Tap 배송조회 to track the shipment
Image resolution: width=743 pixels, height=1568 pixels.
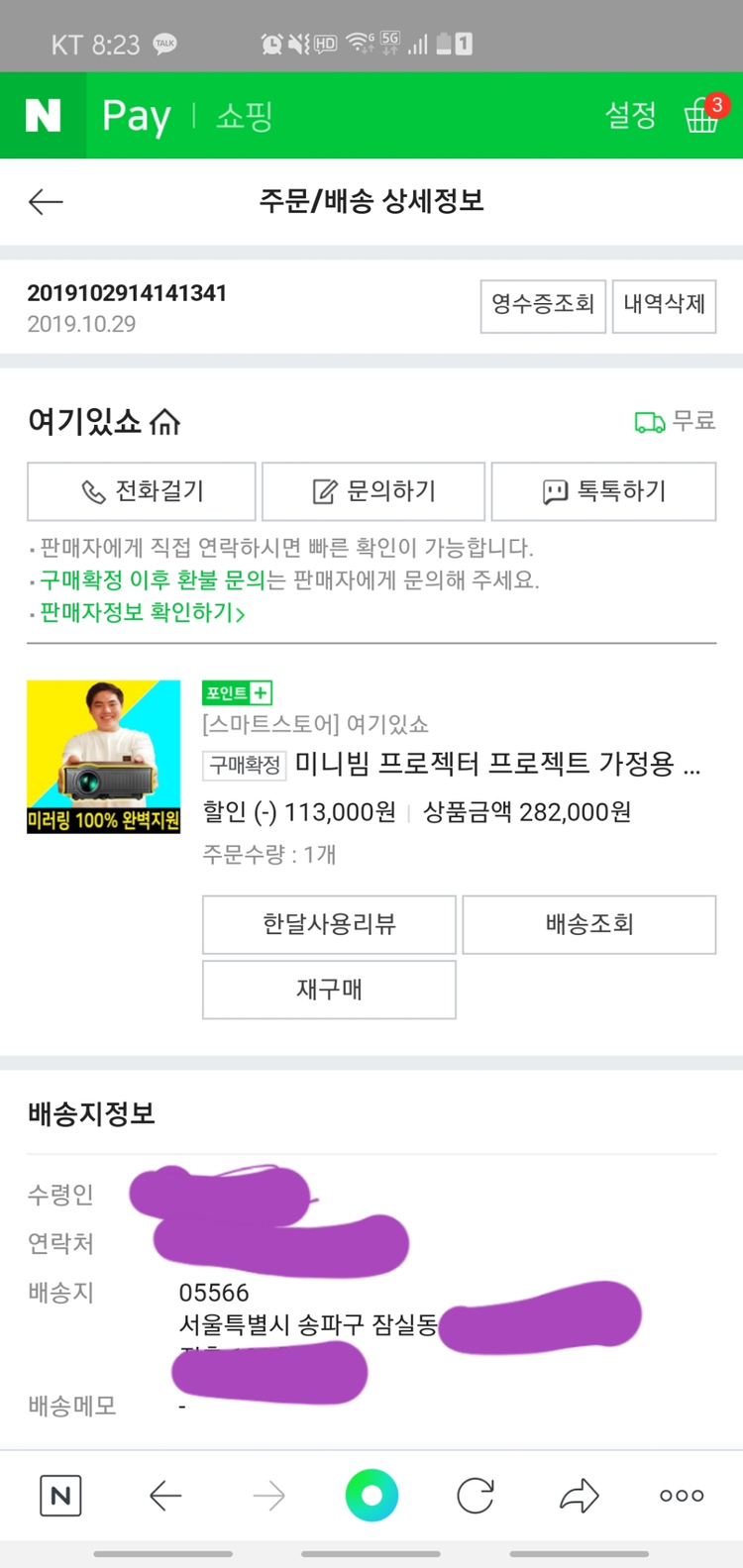click(x=588, y=924)
